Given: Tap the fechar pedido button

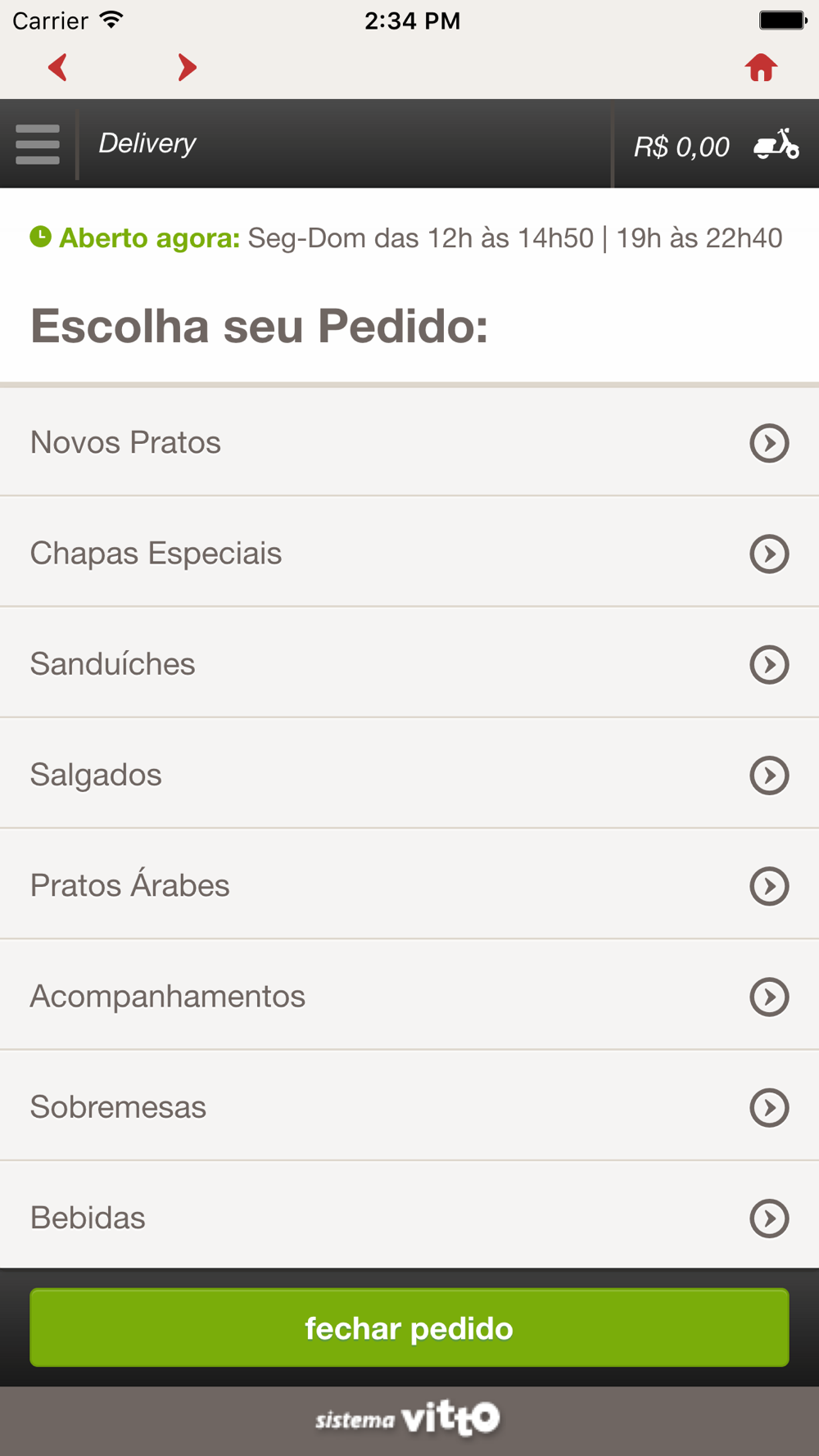Looking at the screenshot, I should [409, 1327].
